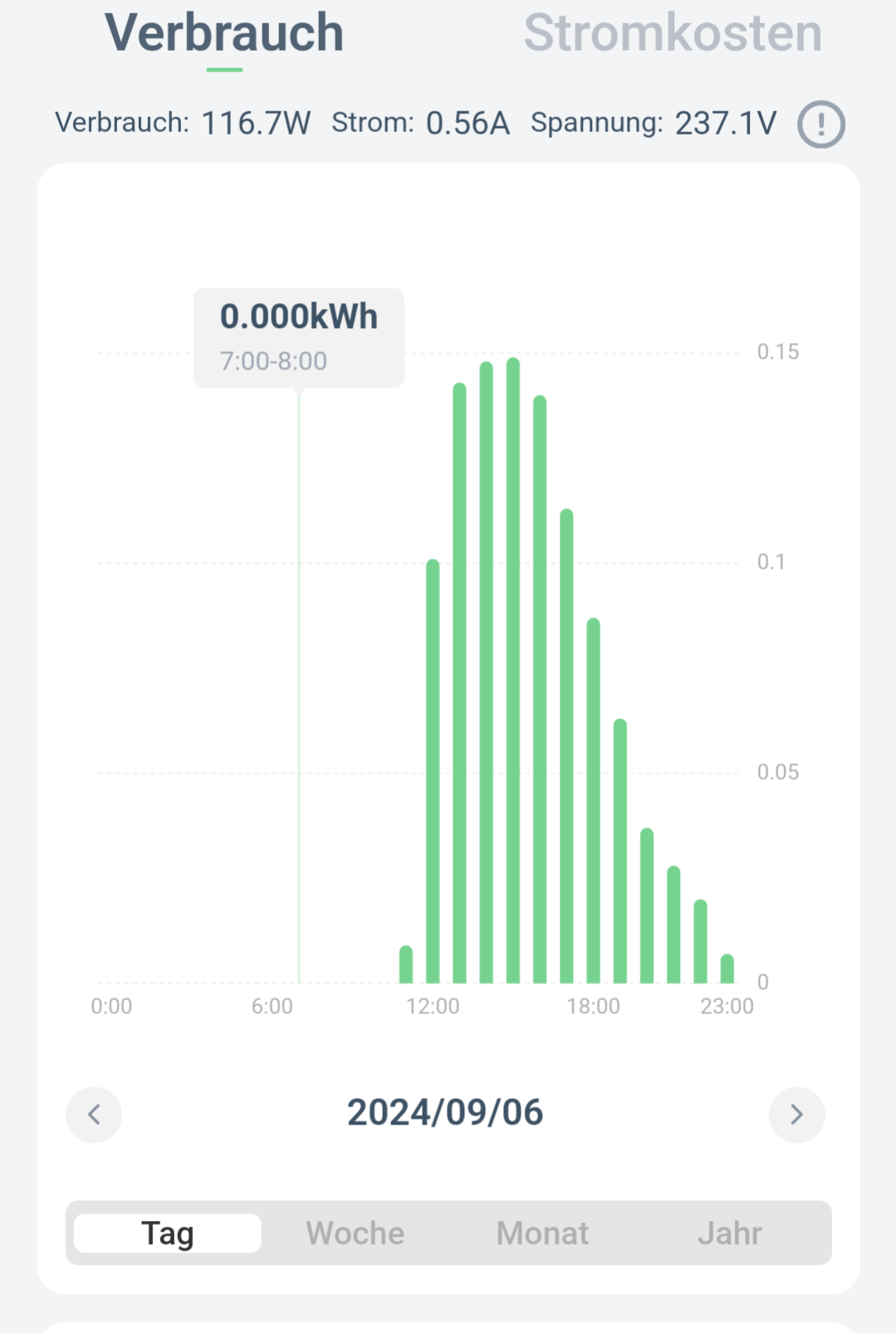Open the info icon beside Spannung
This screenshot has width=896, height=1333.
[820, 125]
